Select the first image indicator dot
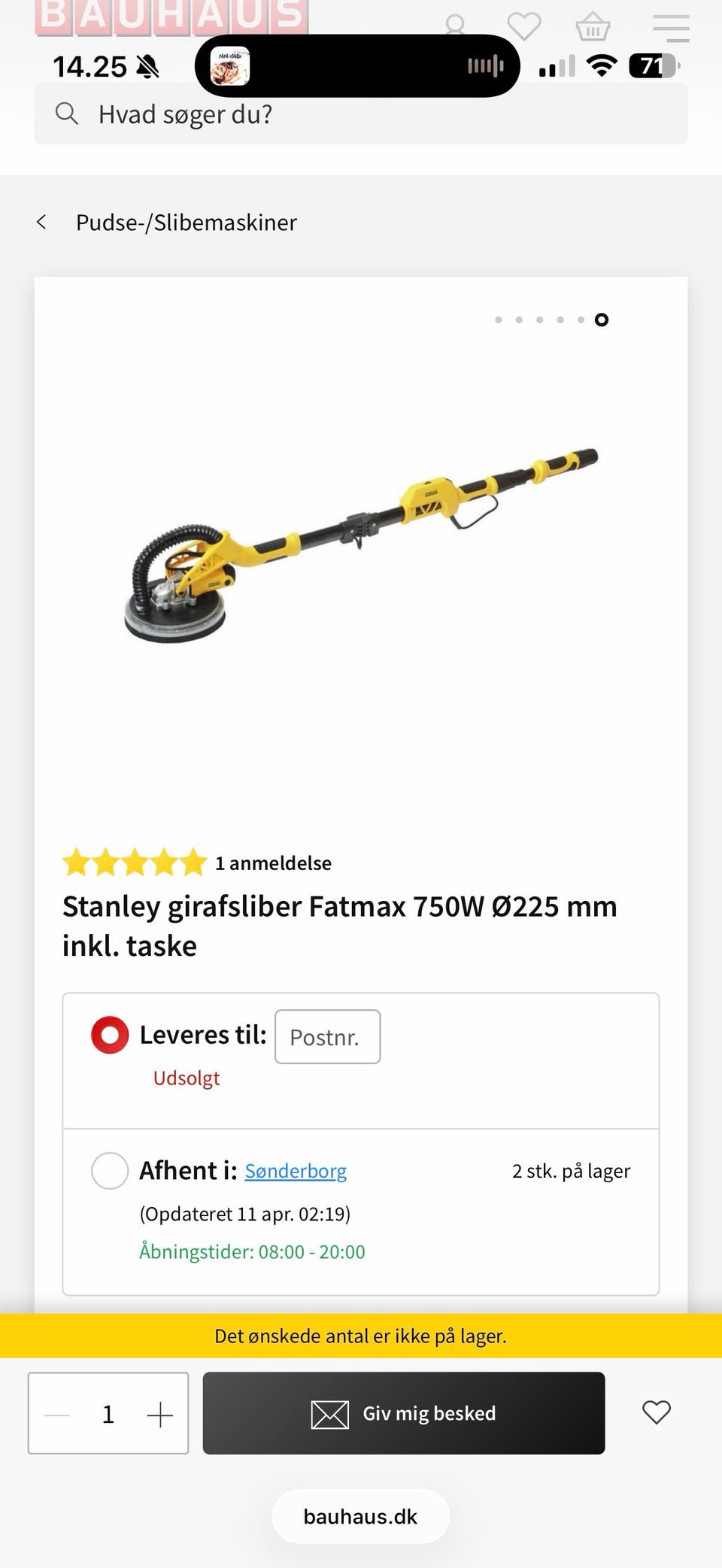Screen dimensions: 722x1568 498,320
